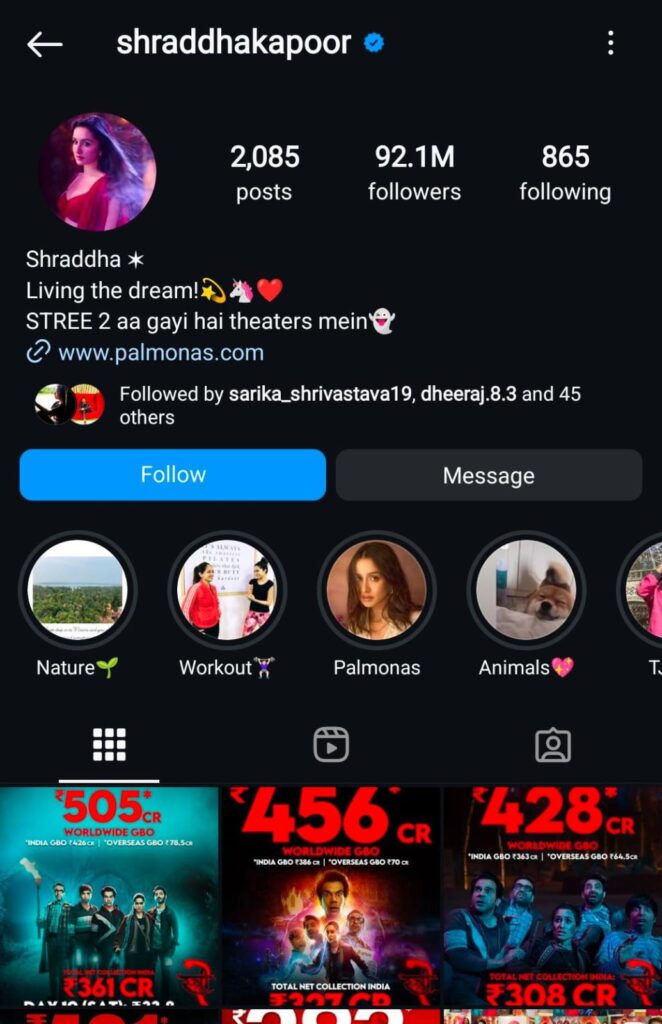This screenshot has height=1024, width=662.
Task: Open the Nature story highlight
Action: click(x=77, y=590)
